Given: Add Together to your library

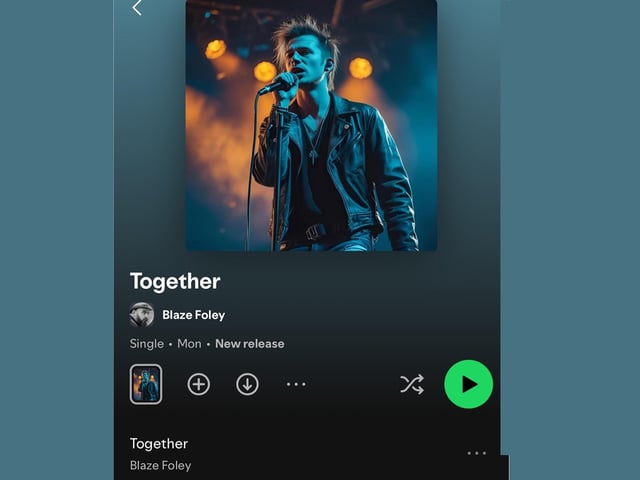Looking at the screenshot, I should [x=199, y=384].
